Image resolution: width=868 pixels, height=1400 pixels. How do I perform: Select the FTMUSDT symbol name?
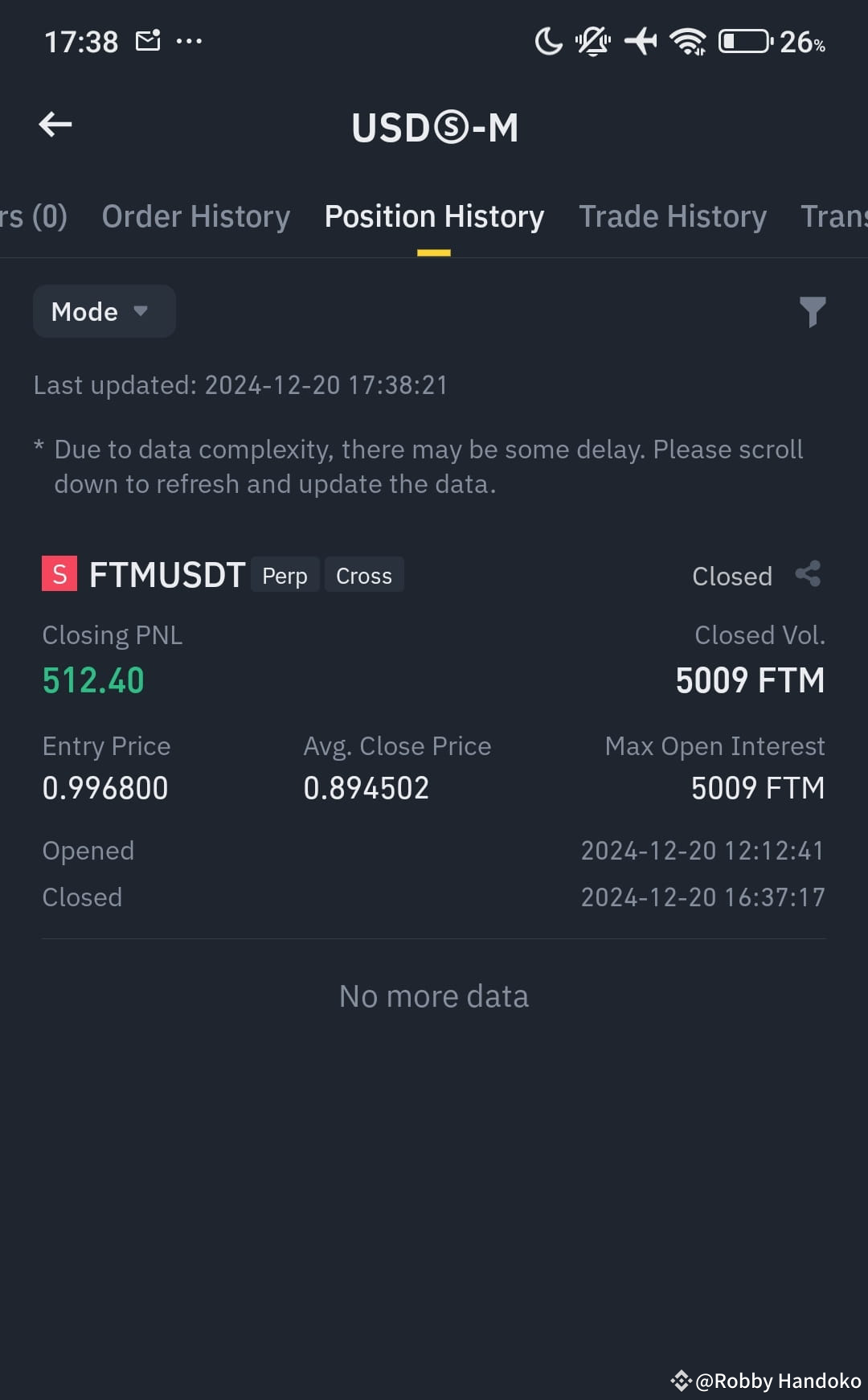coord(167,573)
